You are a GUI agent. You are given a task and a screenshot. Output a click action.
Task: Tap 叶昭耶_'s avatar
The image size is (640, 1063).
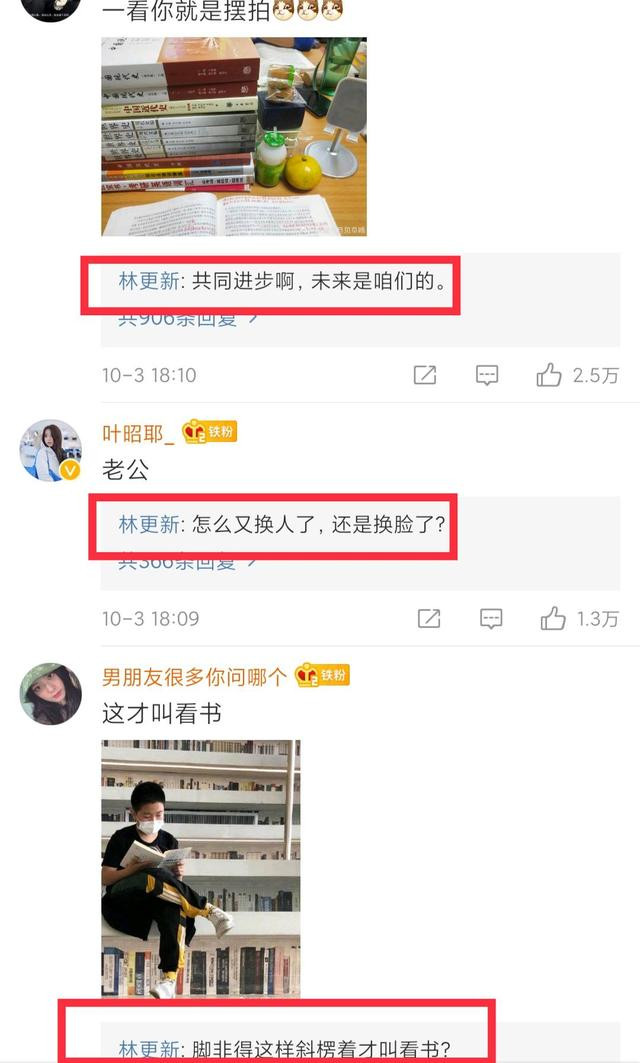[x=50, y=450]
